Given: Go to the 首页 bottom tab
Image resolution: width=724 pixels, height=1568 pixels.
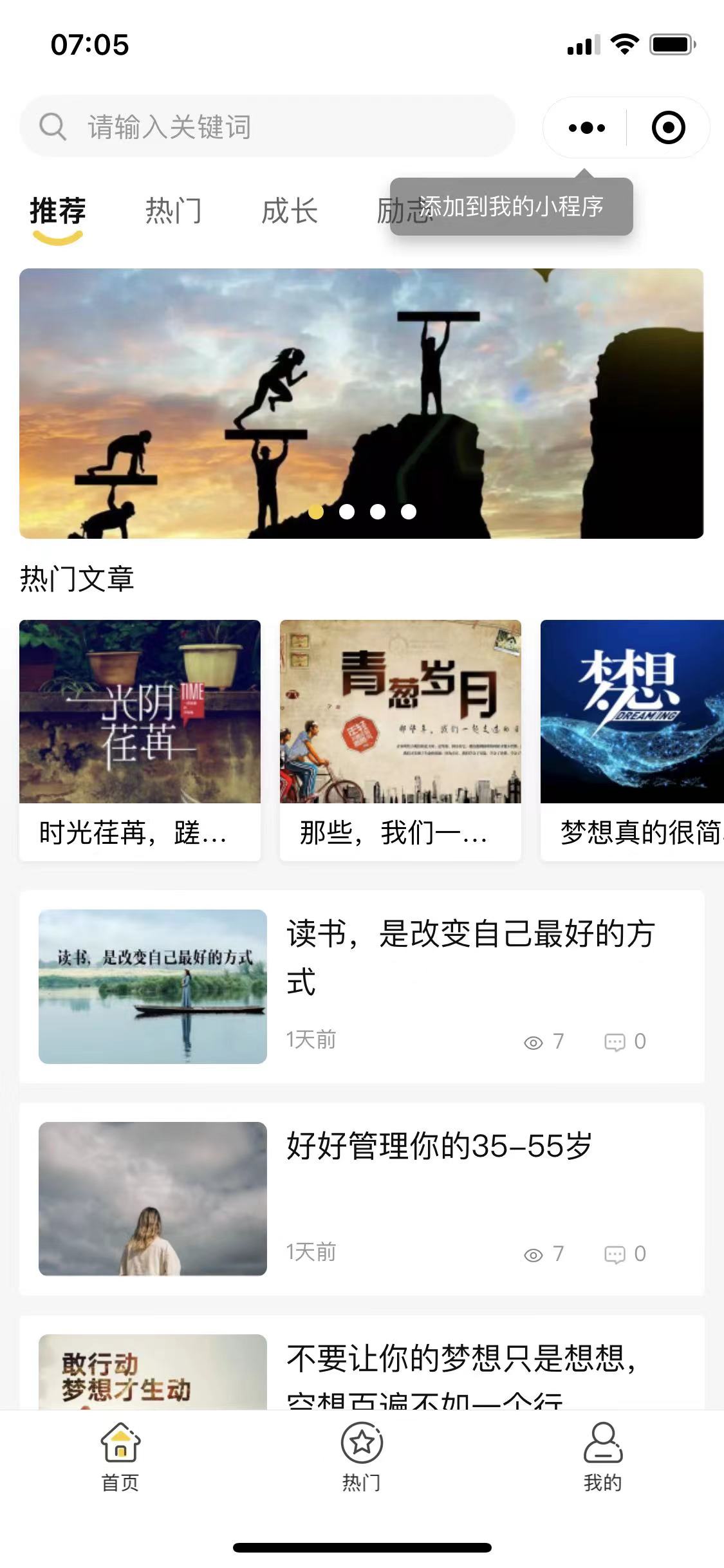Looking at the screenshot, I should tap(120, 1457).
